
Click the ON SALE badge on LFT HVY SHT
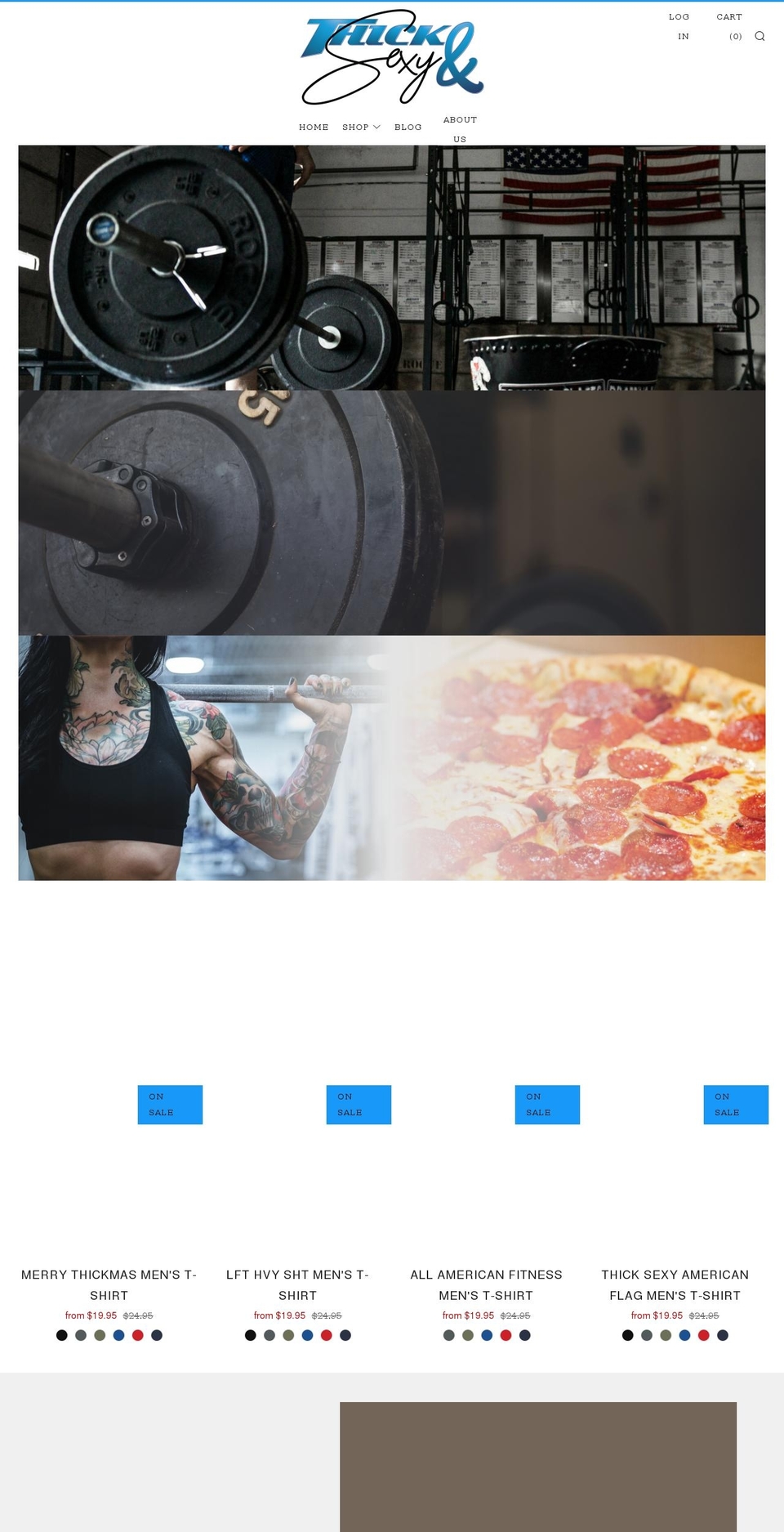(x=359, y=1105)
